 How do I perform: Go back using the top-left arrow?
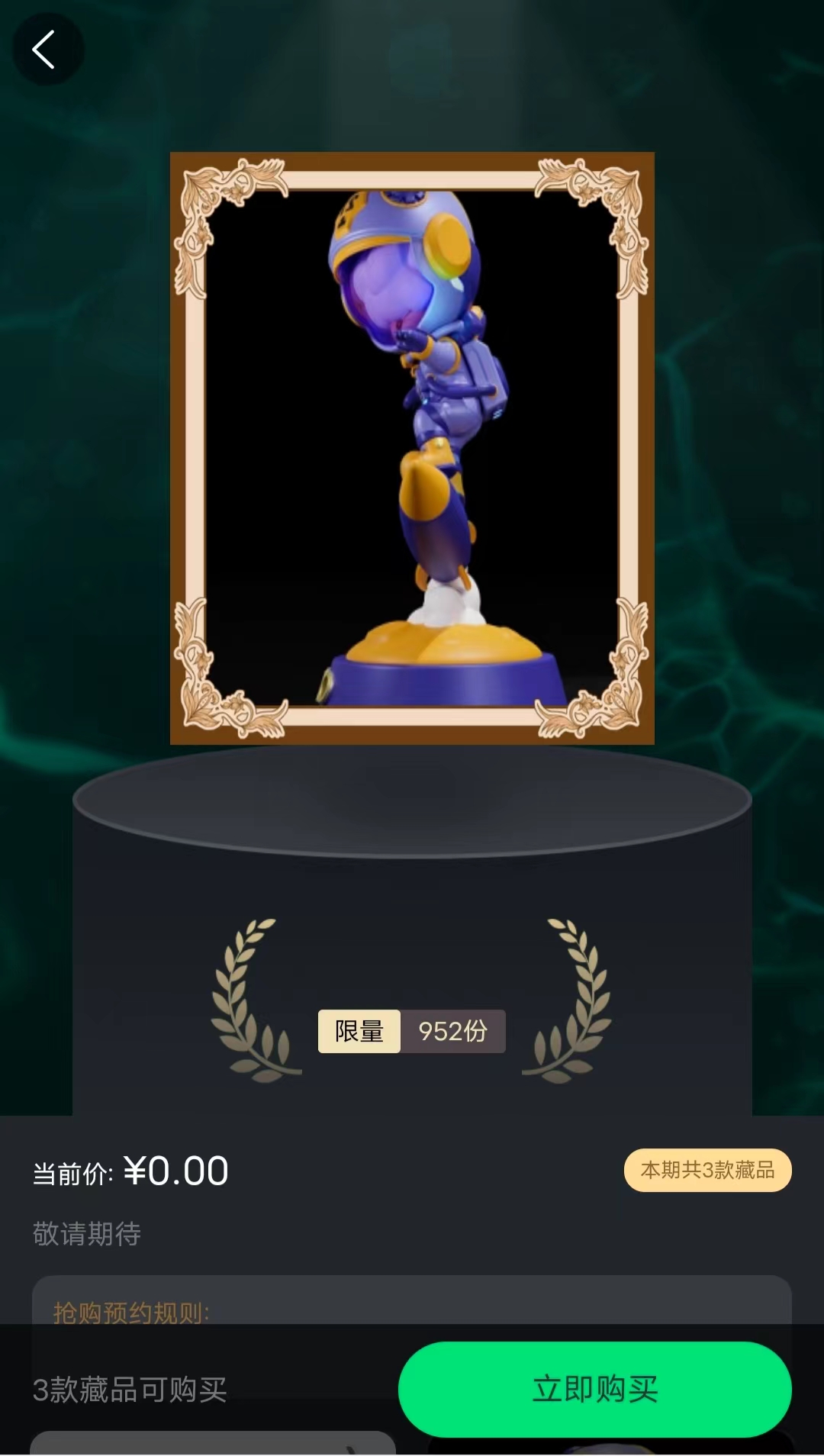pos(47,50)
